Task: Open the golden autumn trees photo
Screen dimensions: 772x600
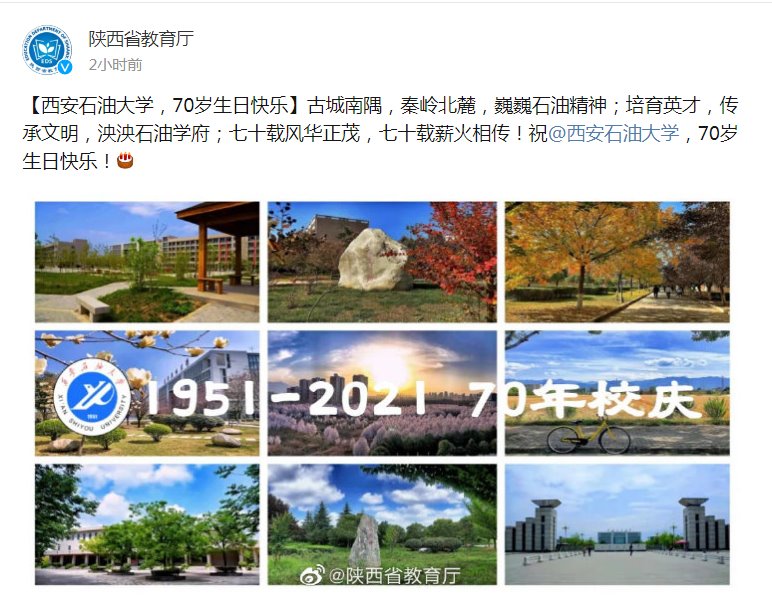Action: [617, 262]
